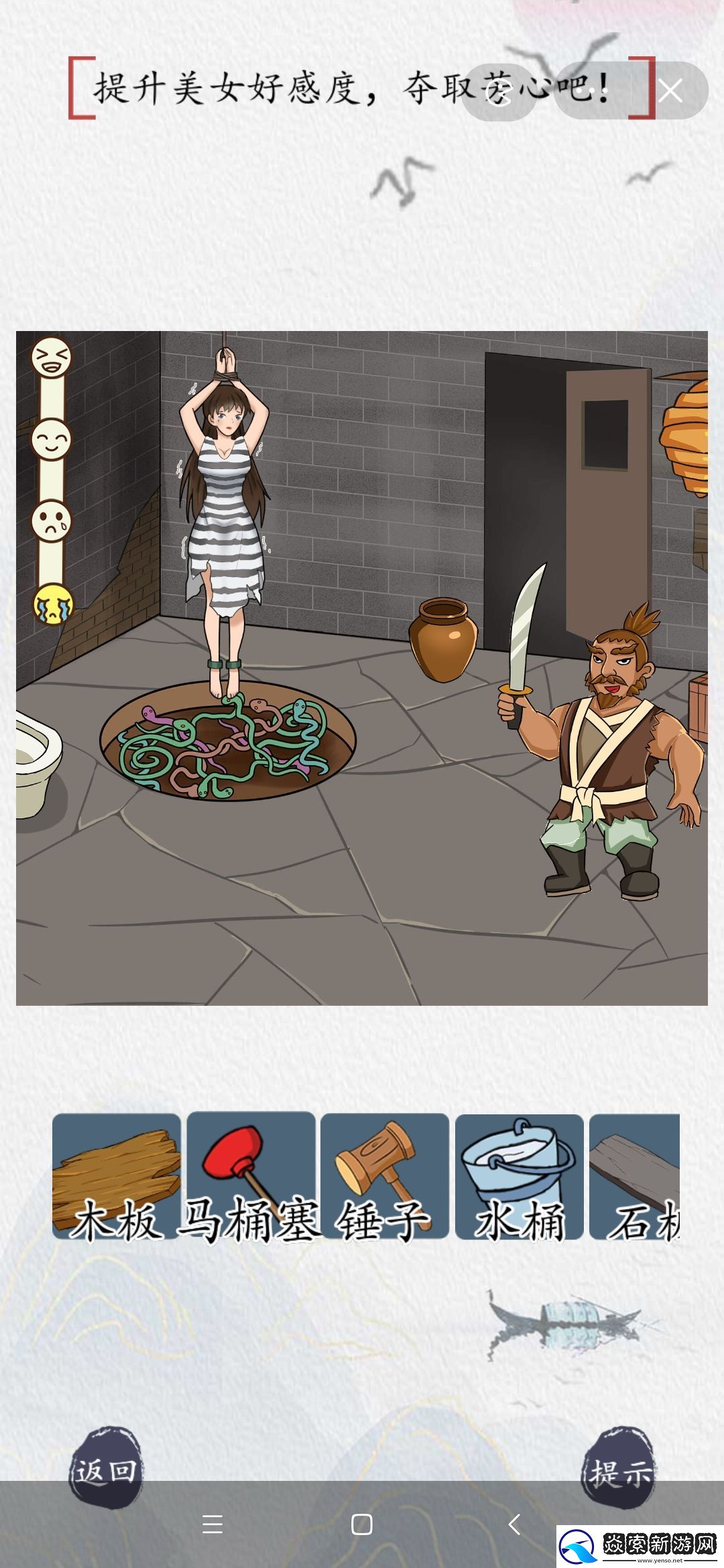Choose the 锤子 hammer item
Screen dimensions: 724x1568
(x=385, y=1176)
